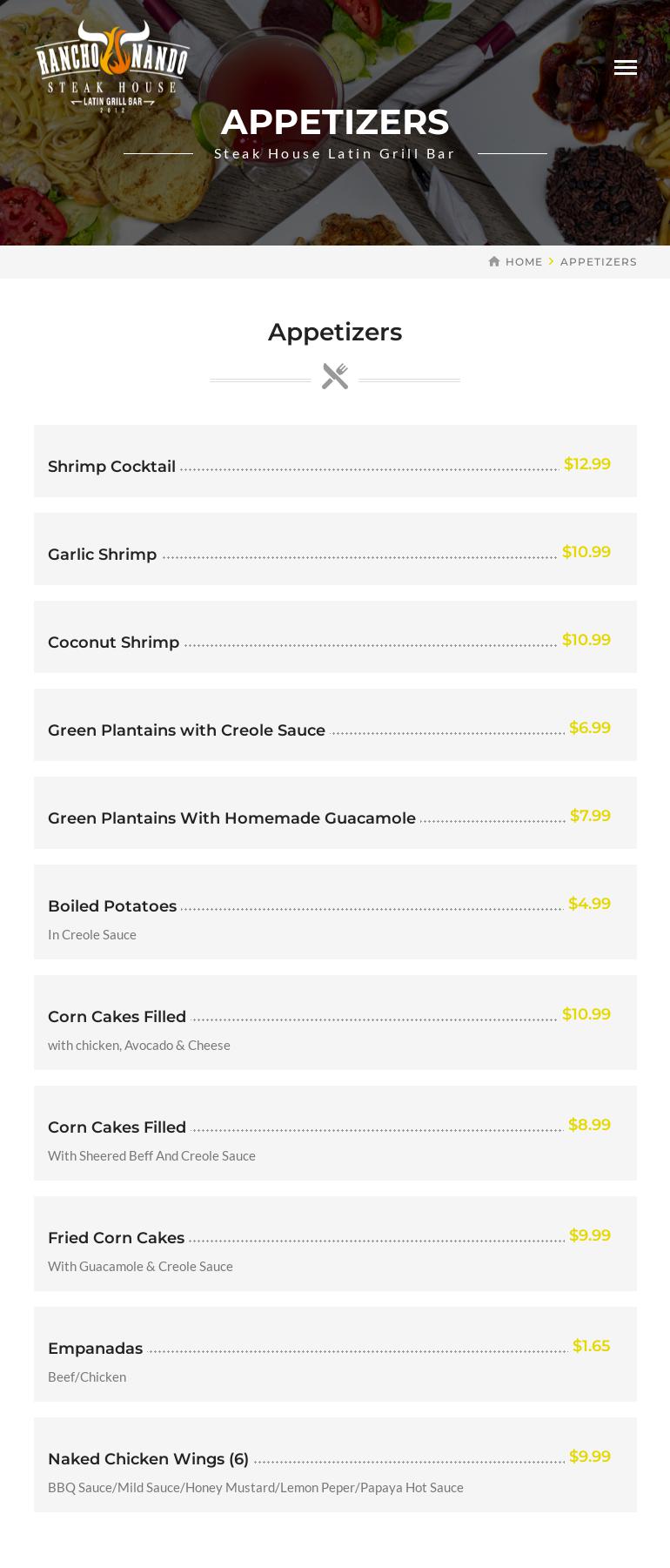Tap the Rancho Nando logo

(111, 67)
